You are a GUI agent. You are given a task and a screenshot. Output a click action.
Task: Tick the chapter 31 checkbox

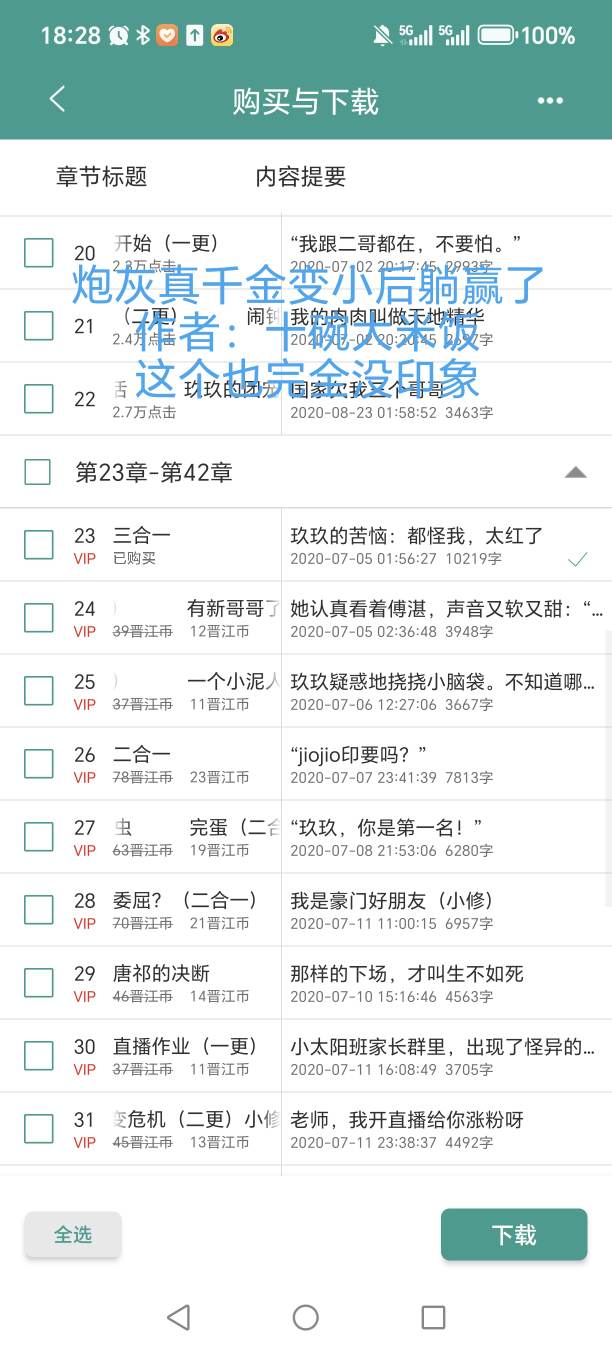(38, 1129)
